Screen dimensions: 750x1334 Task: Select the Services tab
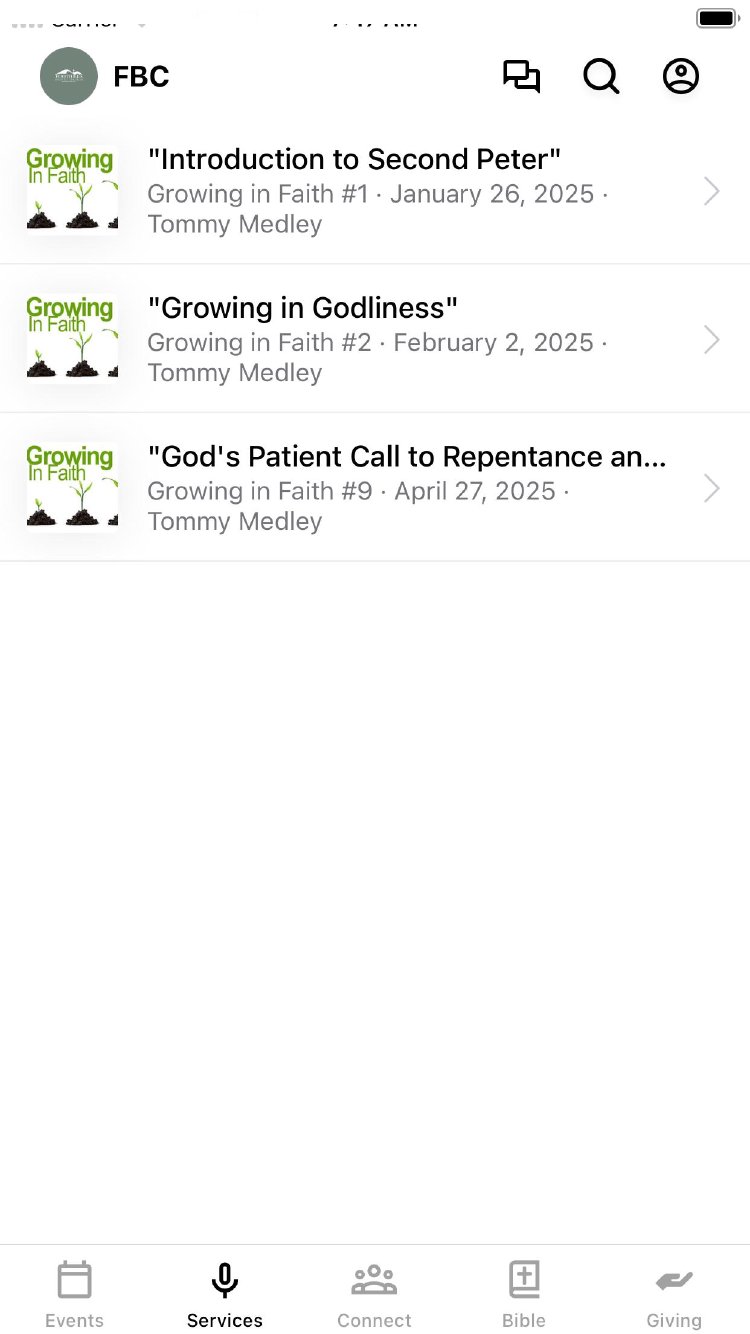225,1294
